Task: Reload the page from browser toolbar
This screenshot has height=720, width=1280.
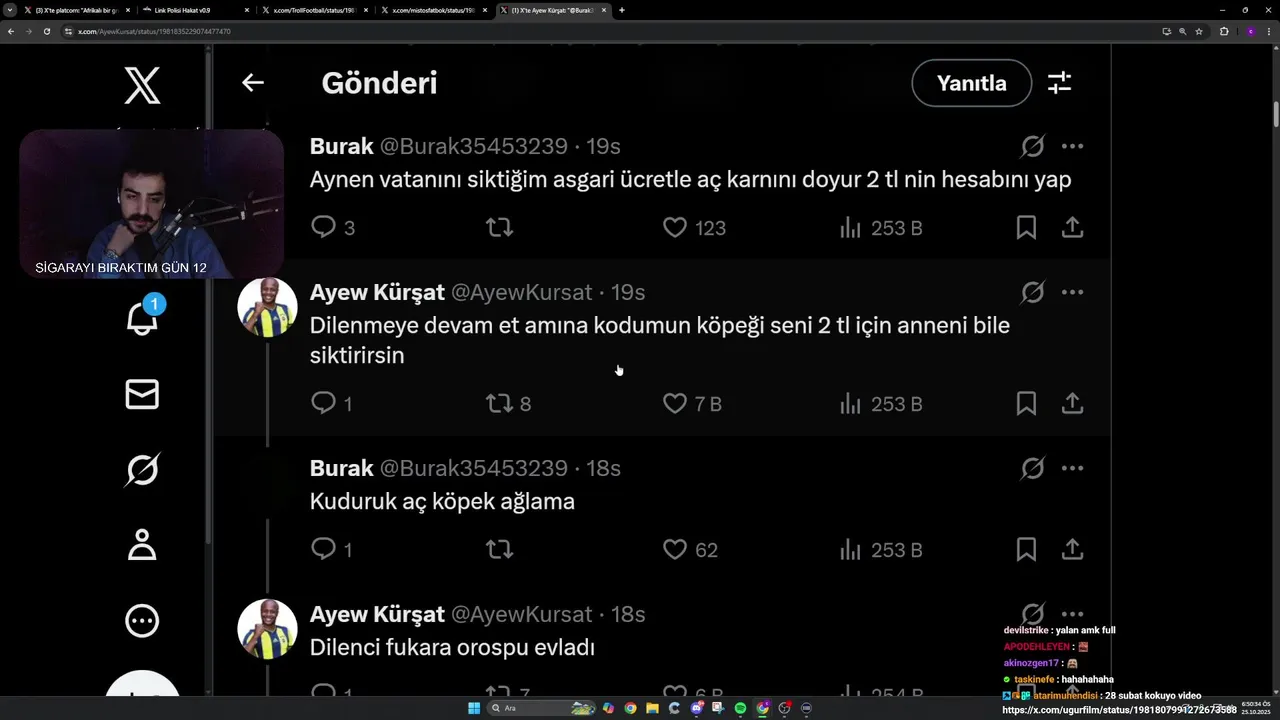Action: click(x=46, y=31)
